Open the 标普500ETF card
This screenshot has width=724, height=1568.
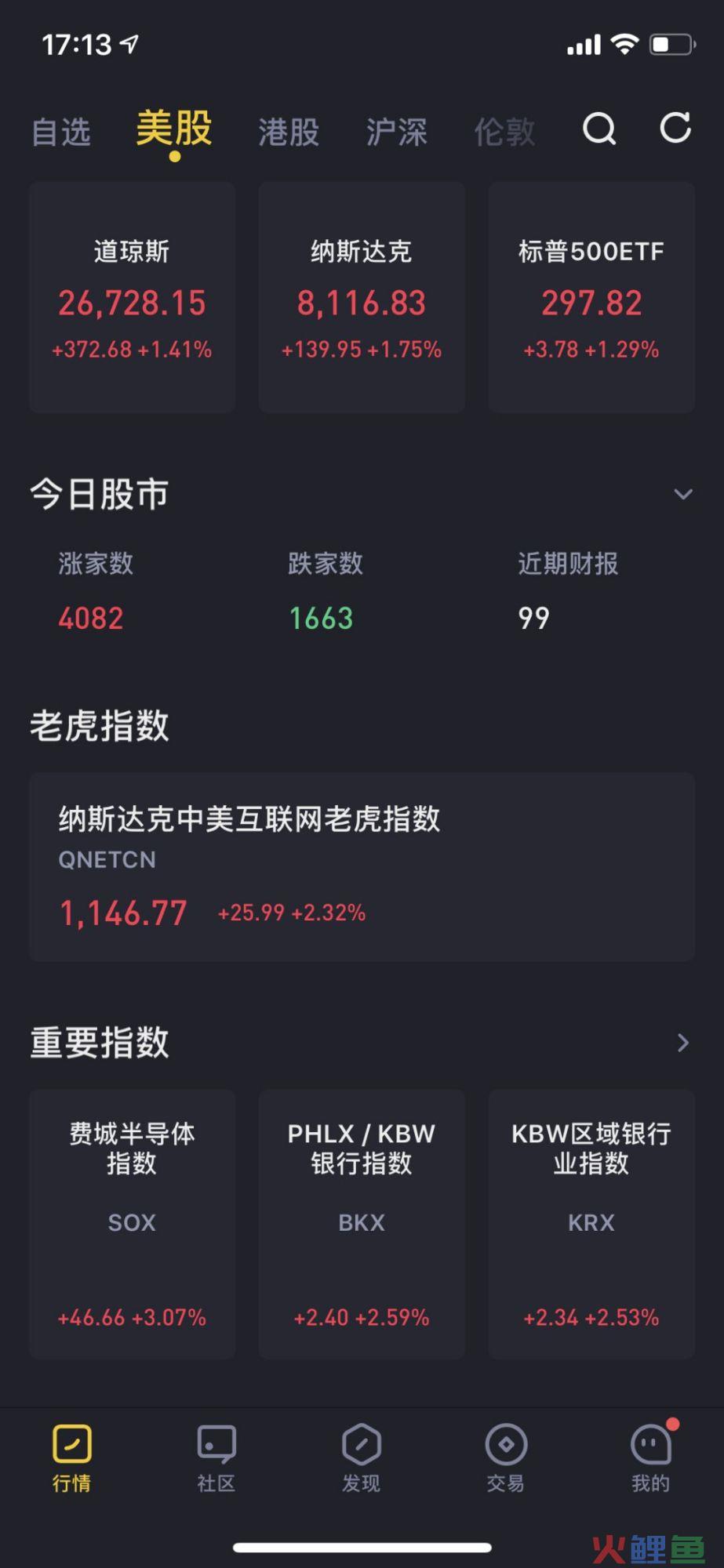(591, 298)
